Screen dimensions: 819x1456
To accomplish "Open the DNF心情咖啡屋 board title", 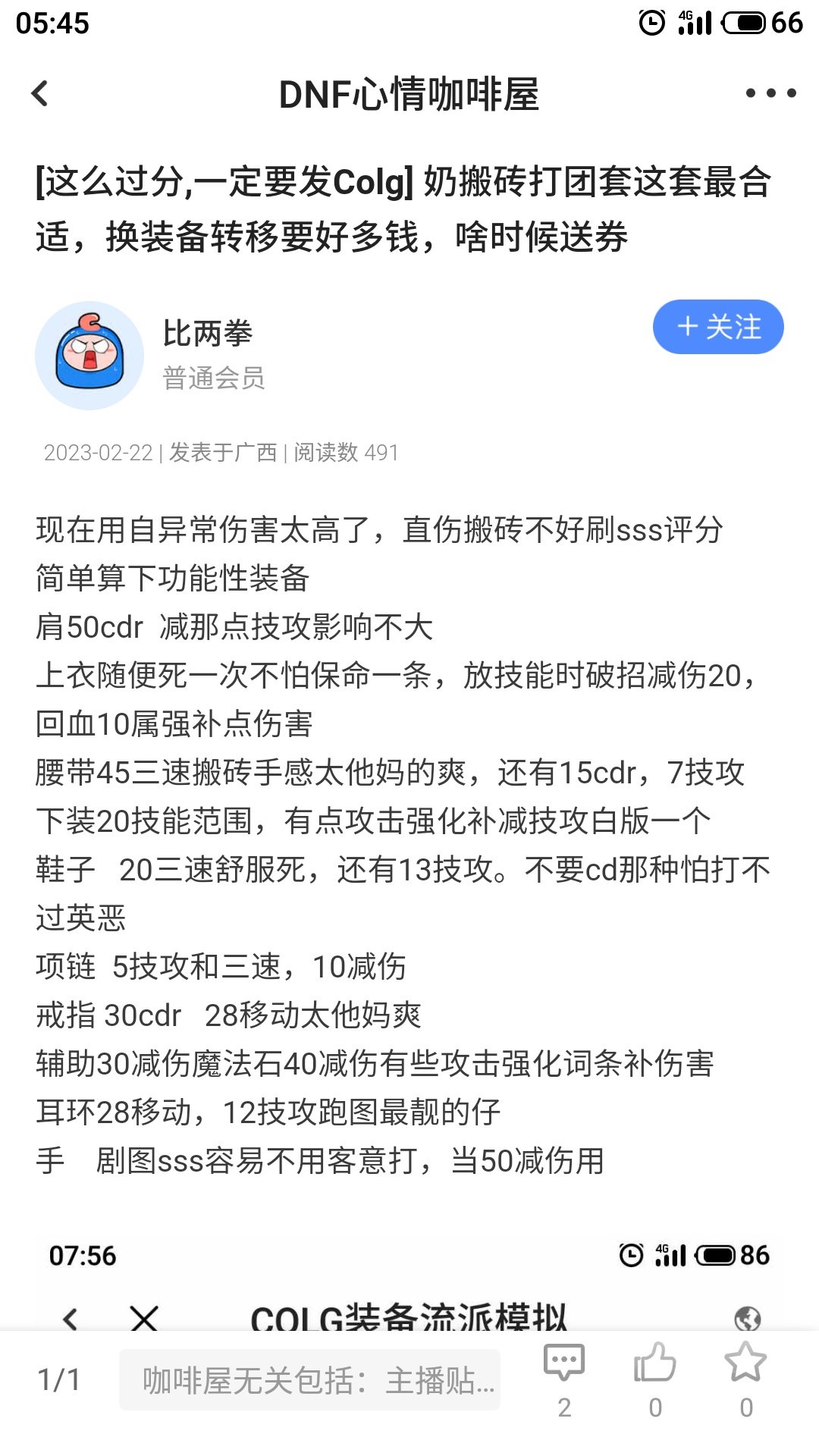I will click(x=409, y=95).
